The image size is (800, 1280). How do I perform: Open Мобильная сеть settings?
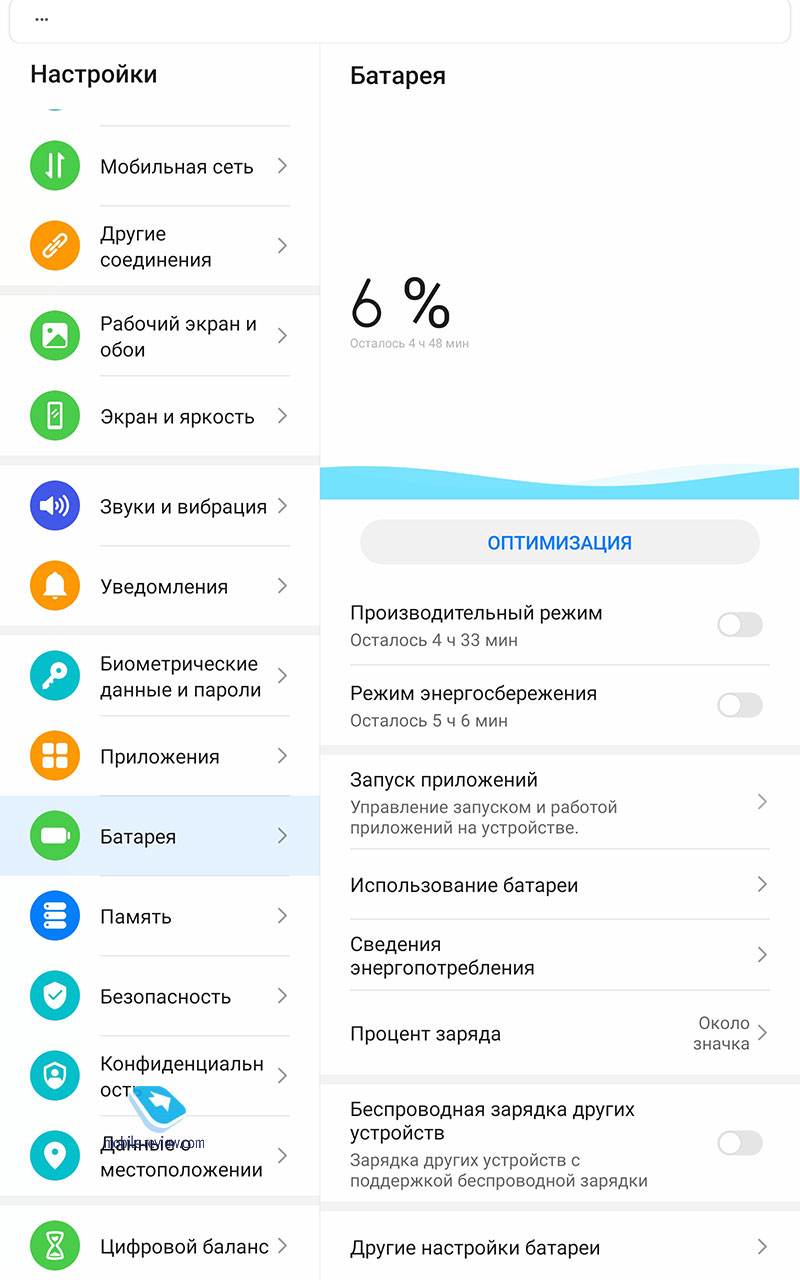coord(160,166)
